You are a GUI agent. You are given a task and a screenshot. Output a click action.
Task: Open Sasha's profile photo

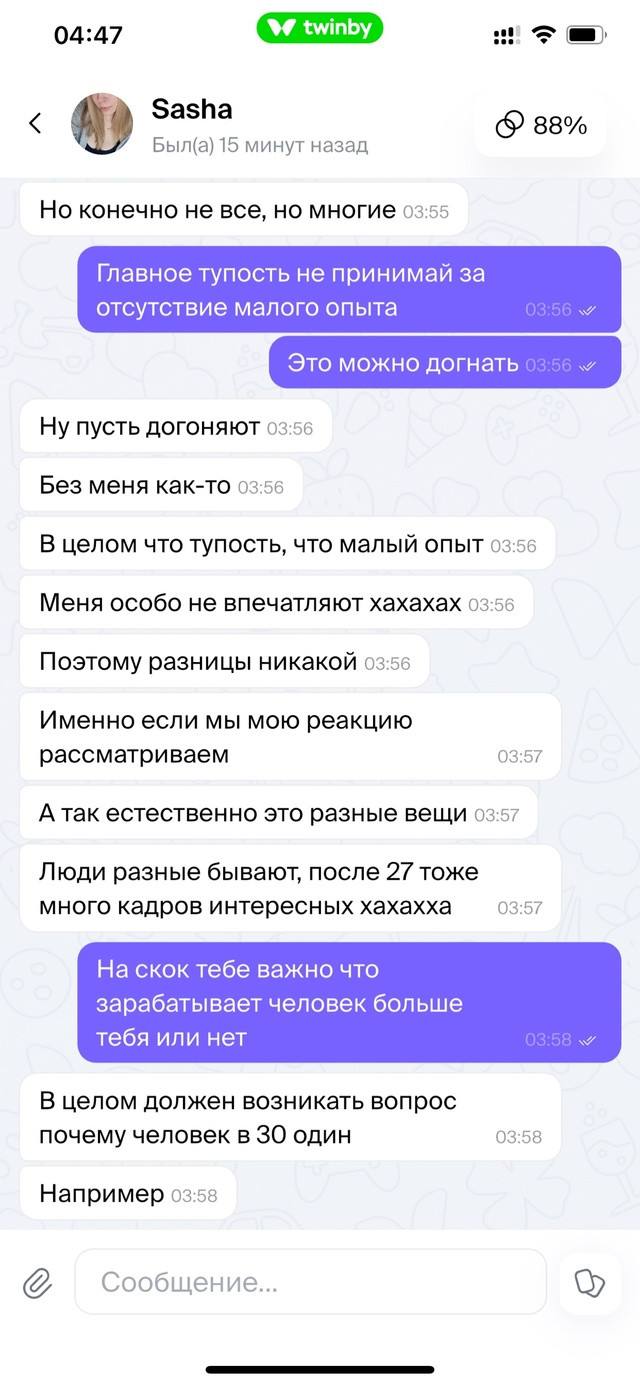[101, 124]
